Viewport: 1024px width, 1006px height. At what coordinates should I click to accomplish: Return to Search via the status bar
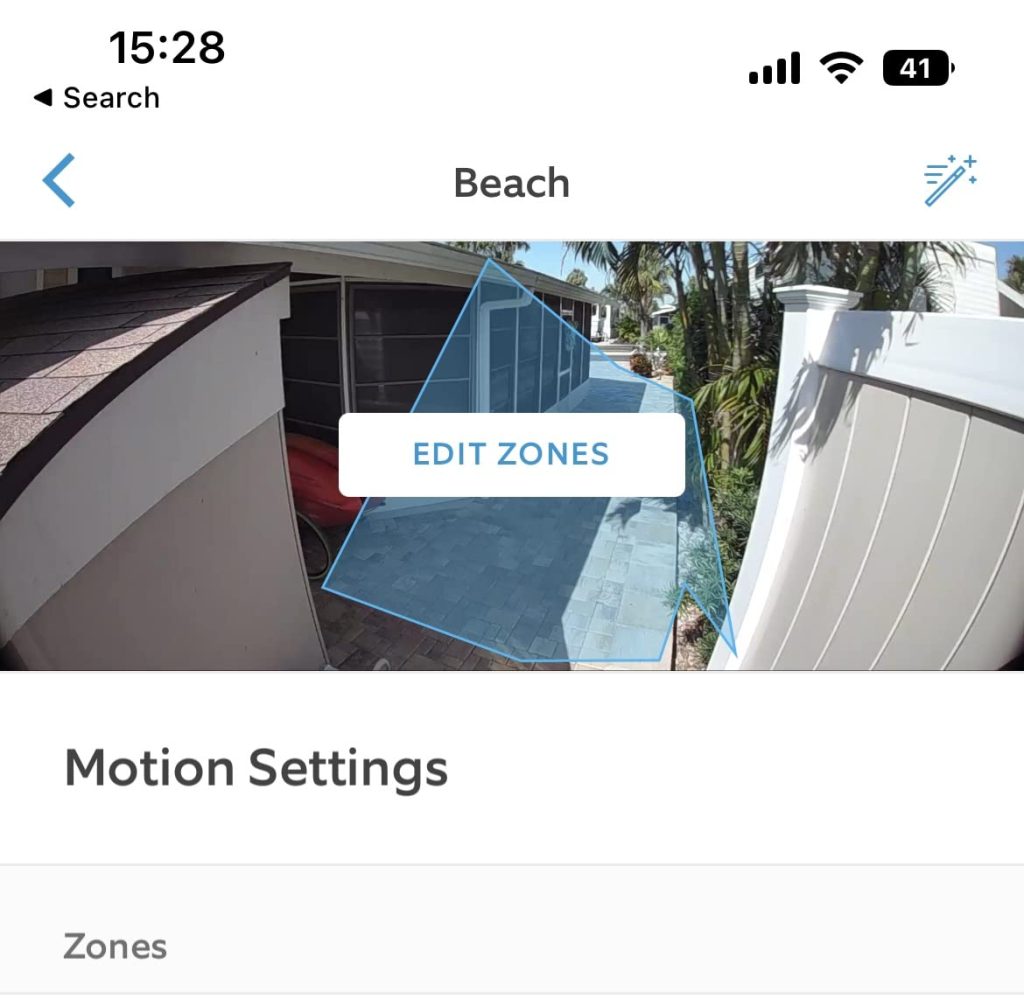pyautogui.click(x=97, y=98)
